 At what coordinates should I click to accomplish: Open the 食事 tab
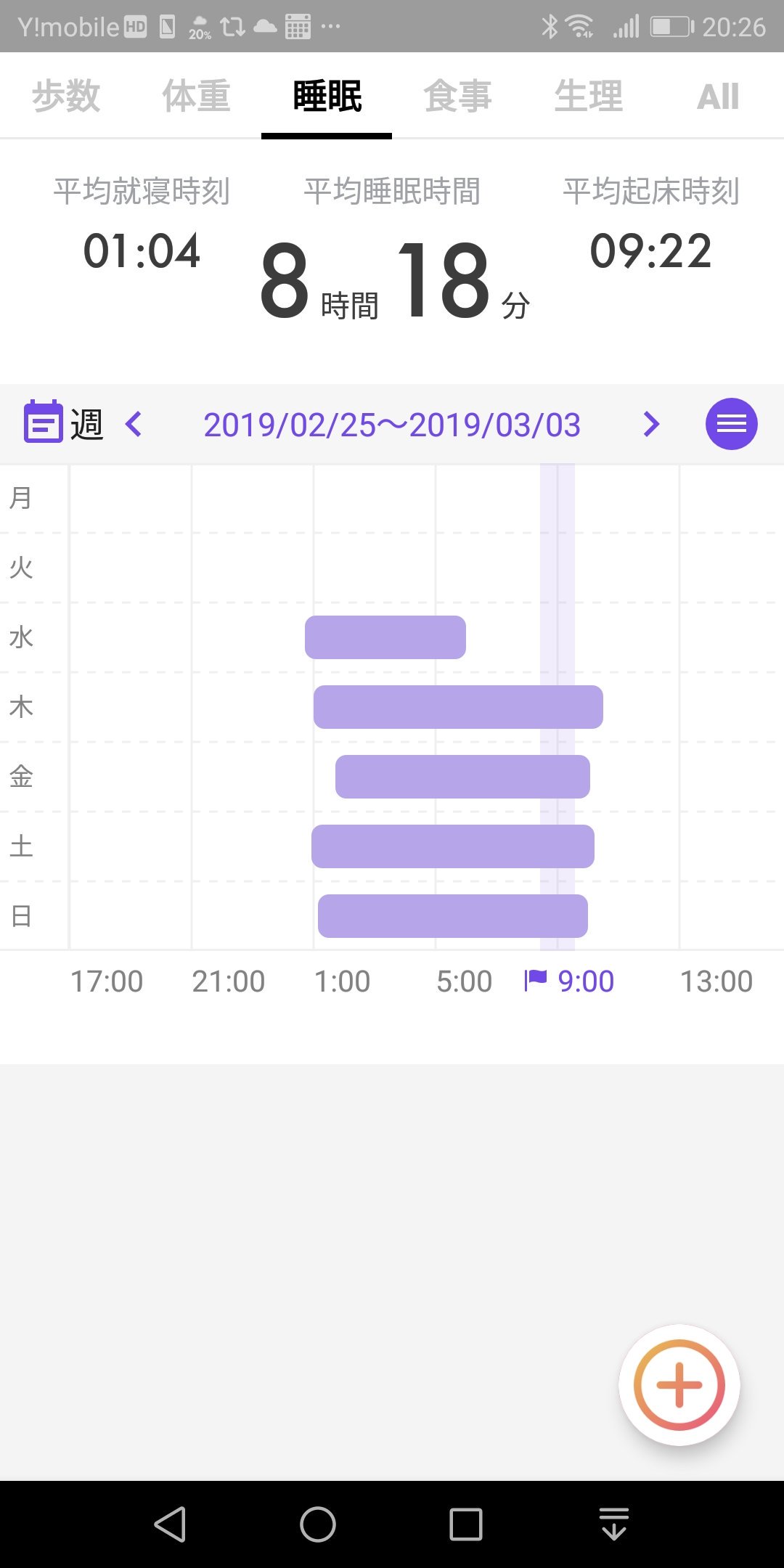pyautogui.click(x=457, y=96)
